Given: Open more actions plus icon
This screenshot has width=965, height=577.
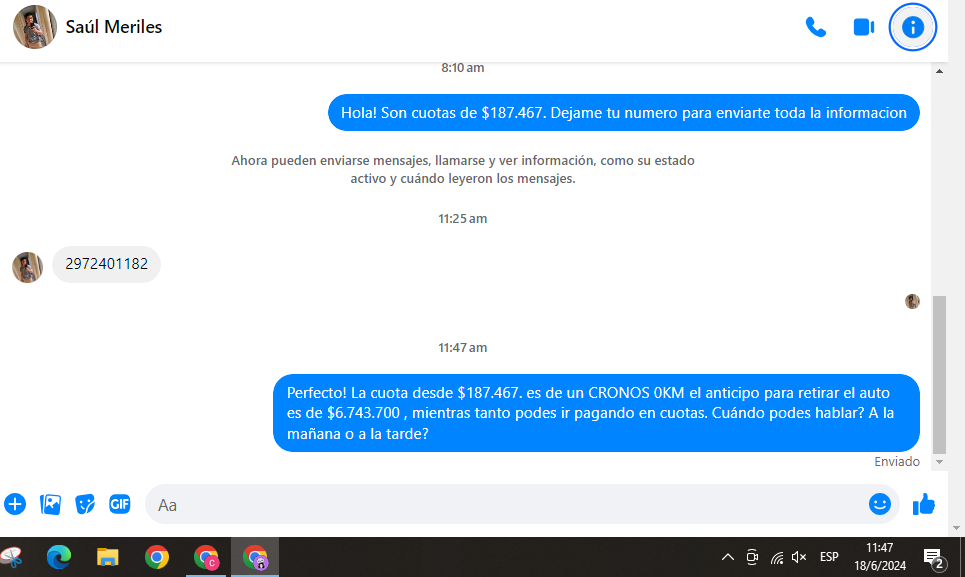Looking at the screenshot, I should pyautogui.click(x=15, y=504).
